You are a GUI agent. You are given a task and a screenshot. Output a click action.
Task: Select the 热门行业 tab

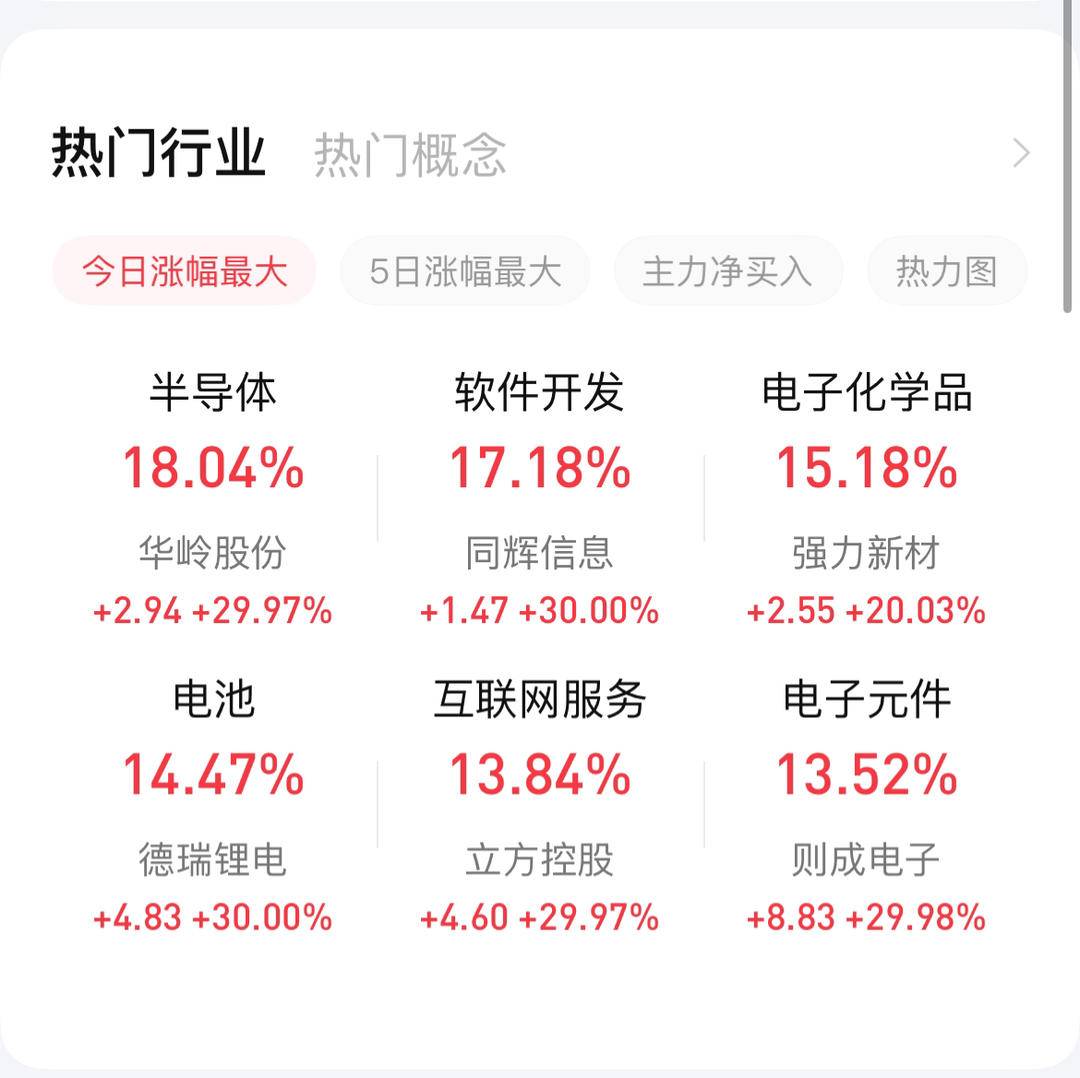tap(158, 153)
